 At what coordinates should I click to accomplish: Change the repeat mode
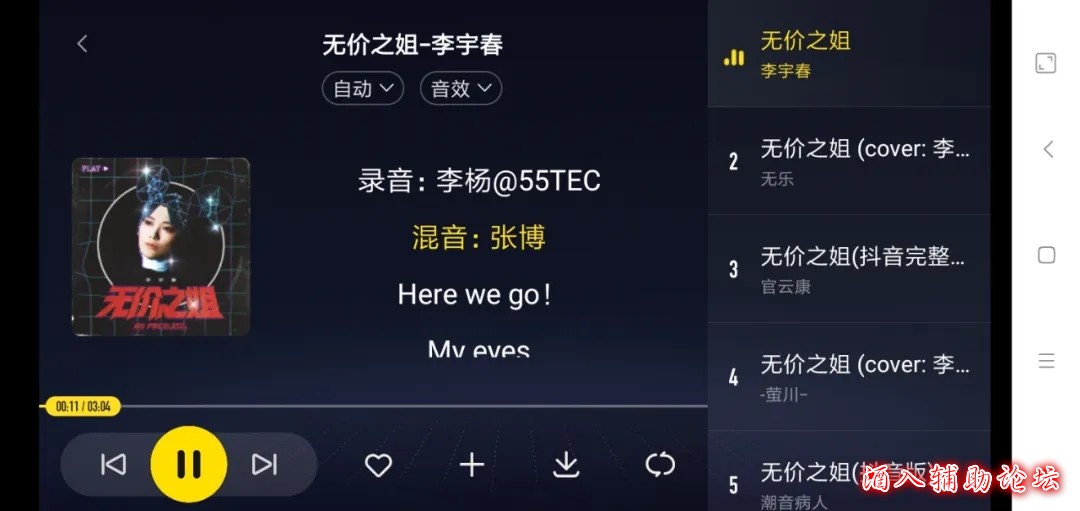click(x=660, y=465)
